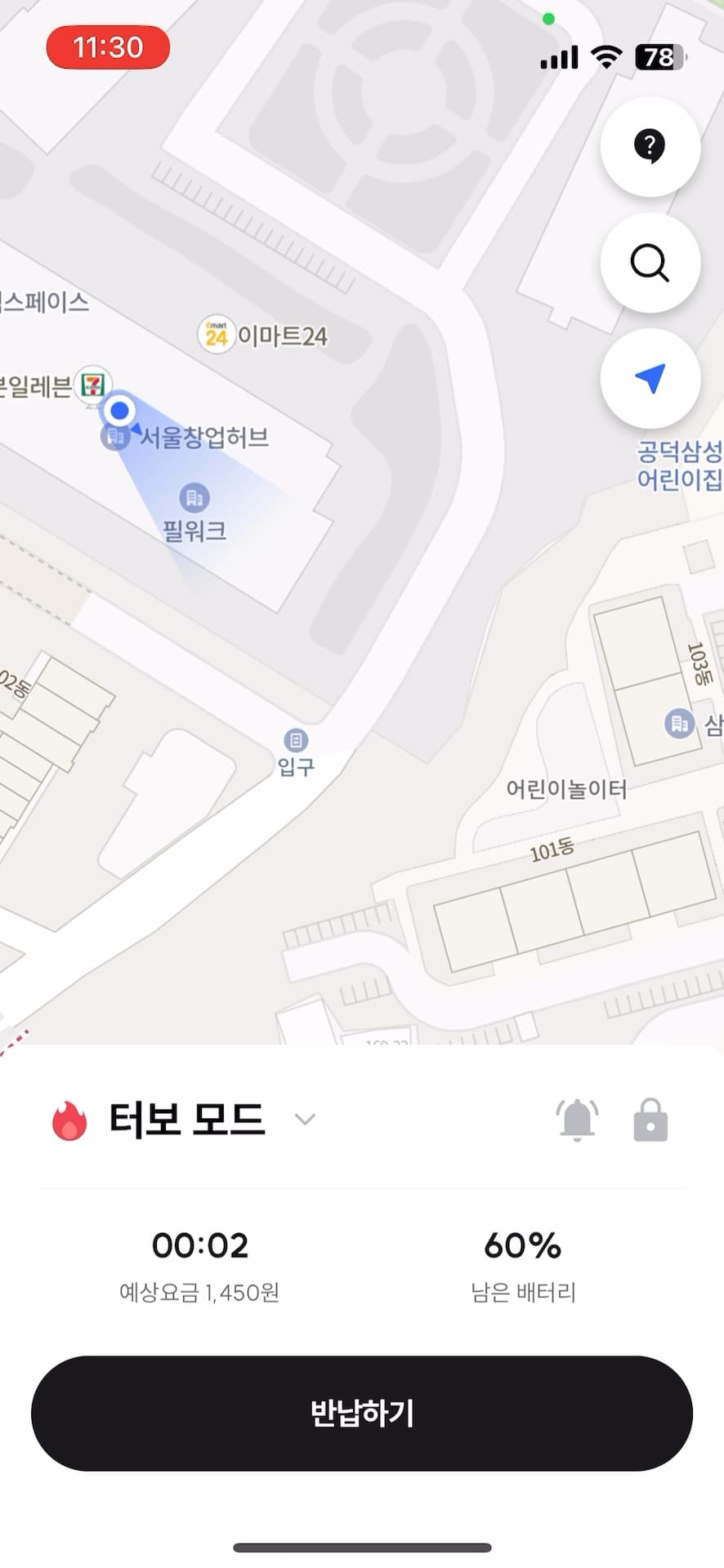Click the flame icon beside 터보 모드

pos(70,1120)
